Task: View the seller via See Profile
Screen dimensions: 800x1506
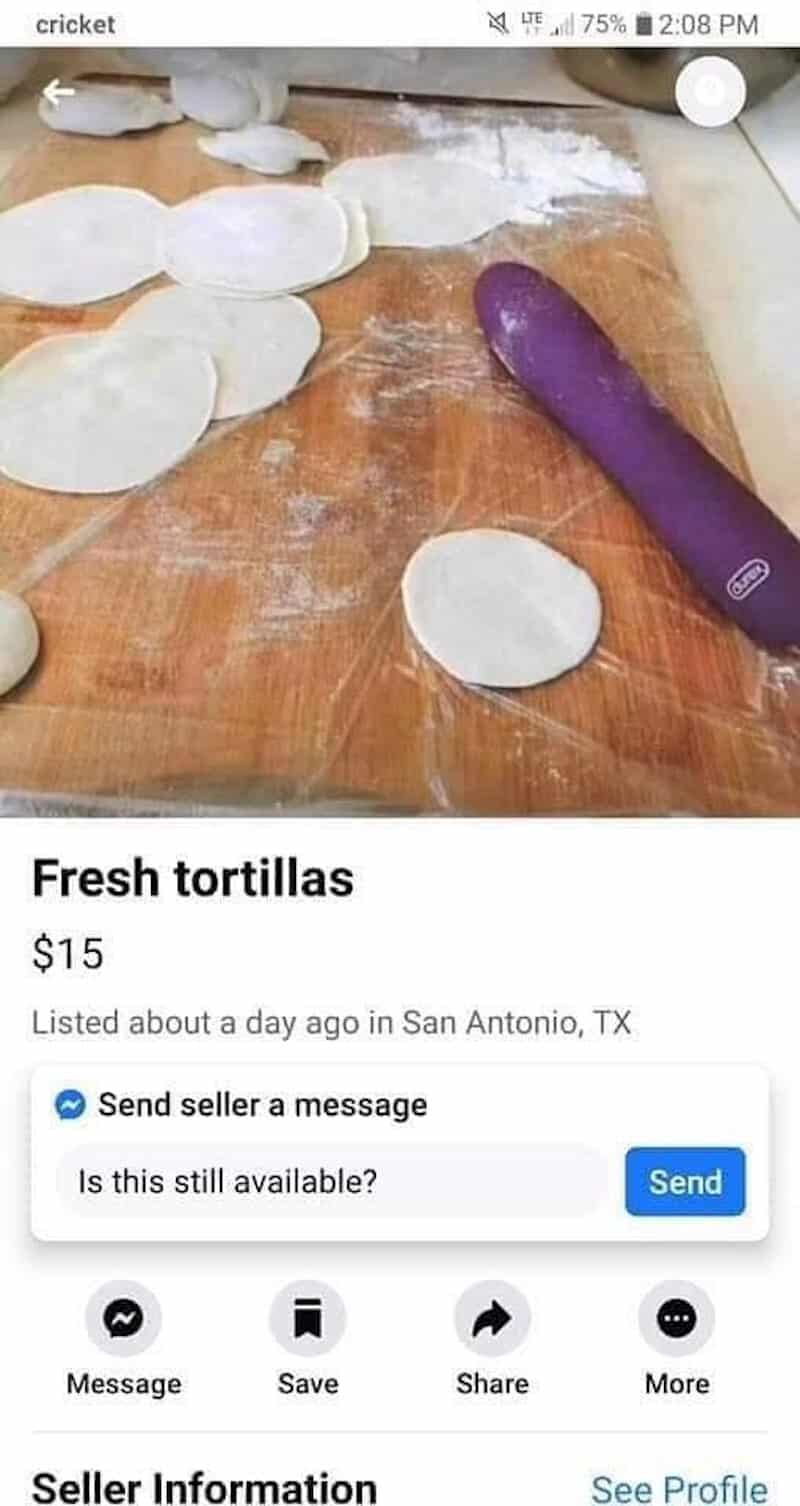Action: [x=679, y=1488]
